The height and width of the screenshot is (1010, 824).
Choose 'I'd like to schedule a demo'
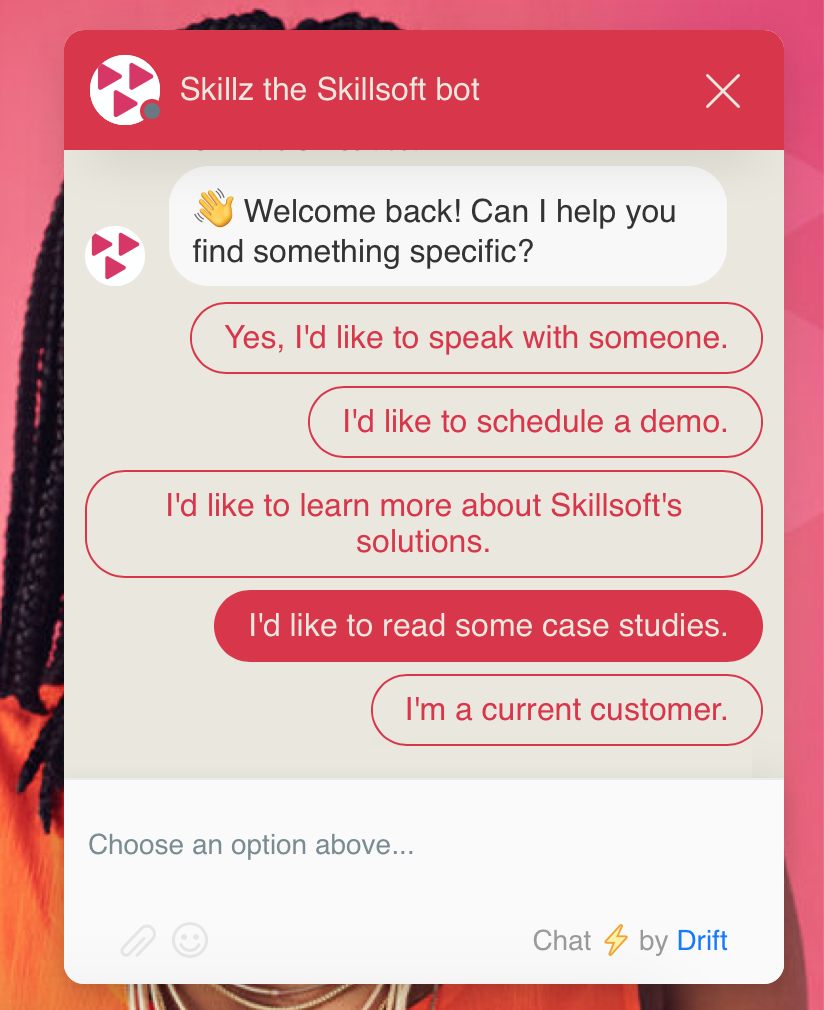coord(535,422)
